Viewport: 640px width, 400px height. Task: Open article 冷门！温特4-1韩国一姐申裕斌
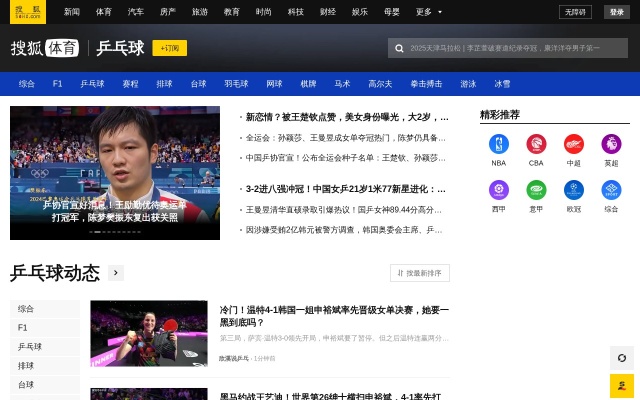[320, 316]
